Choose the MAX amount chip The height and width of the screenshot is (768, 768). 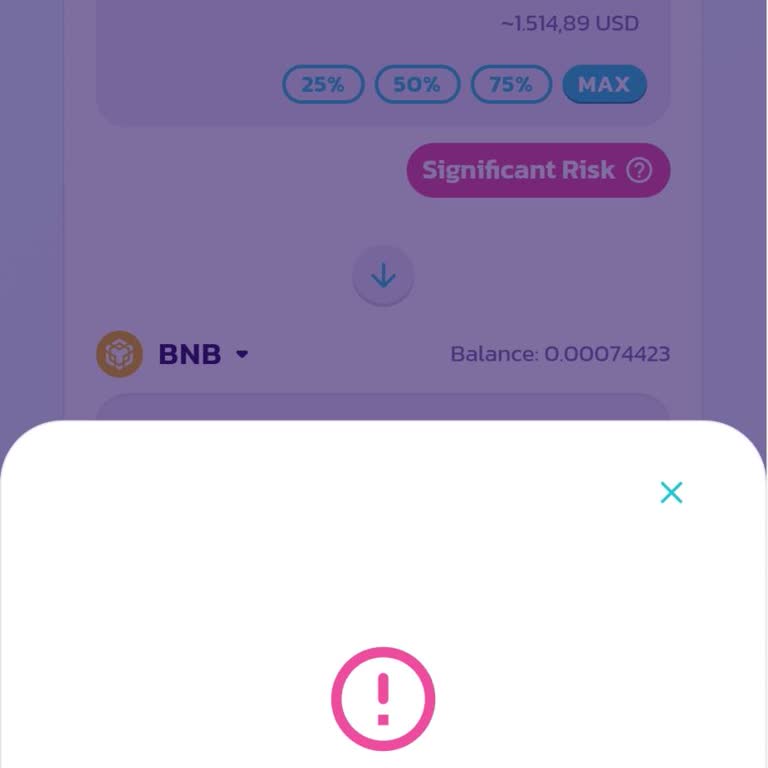pyautogui.click(x=604, y=85)
